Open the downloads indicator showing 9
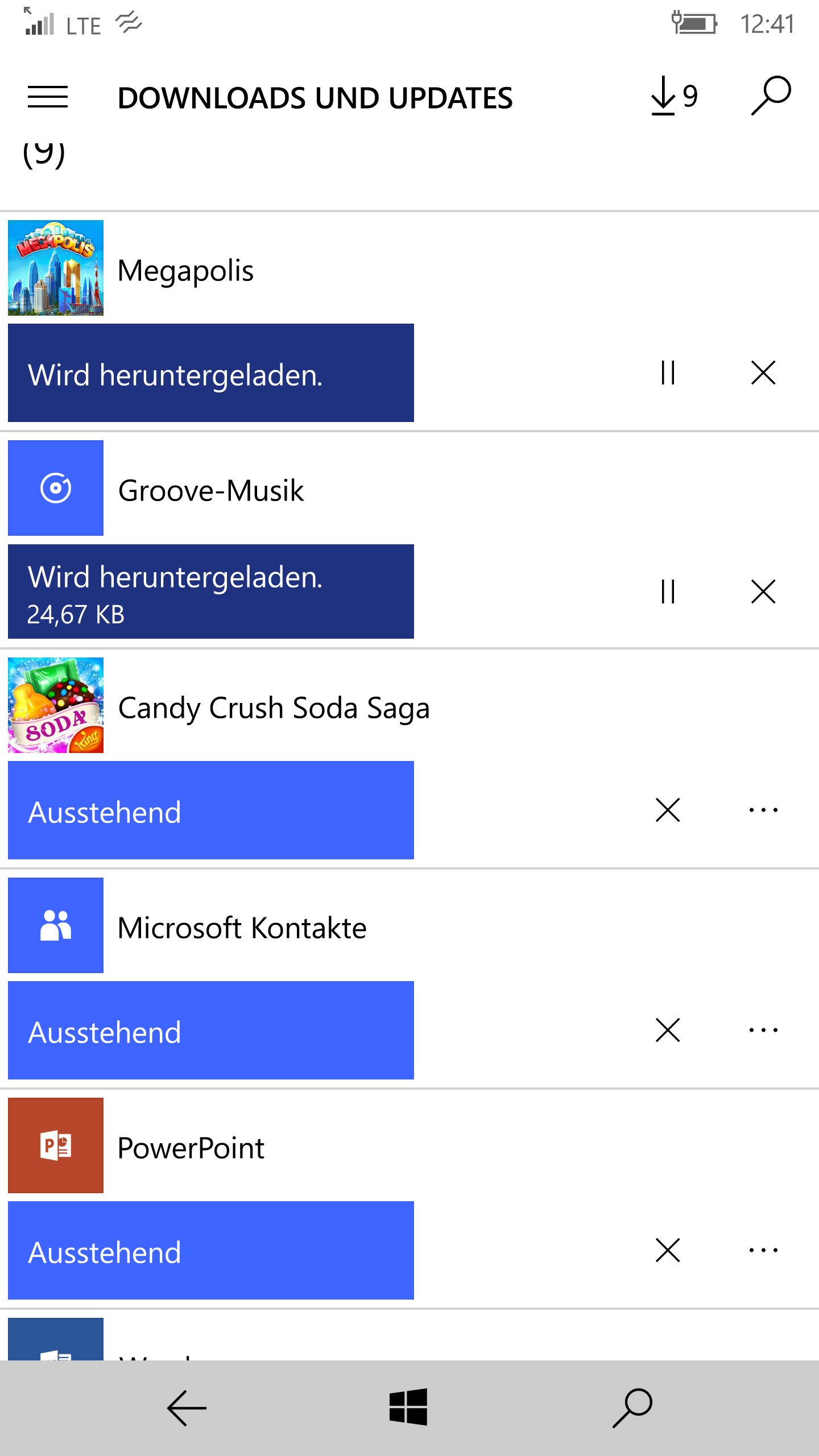819x1456 pixels. point(675,96)
